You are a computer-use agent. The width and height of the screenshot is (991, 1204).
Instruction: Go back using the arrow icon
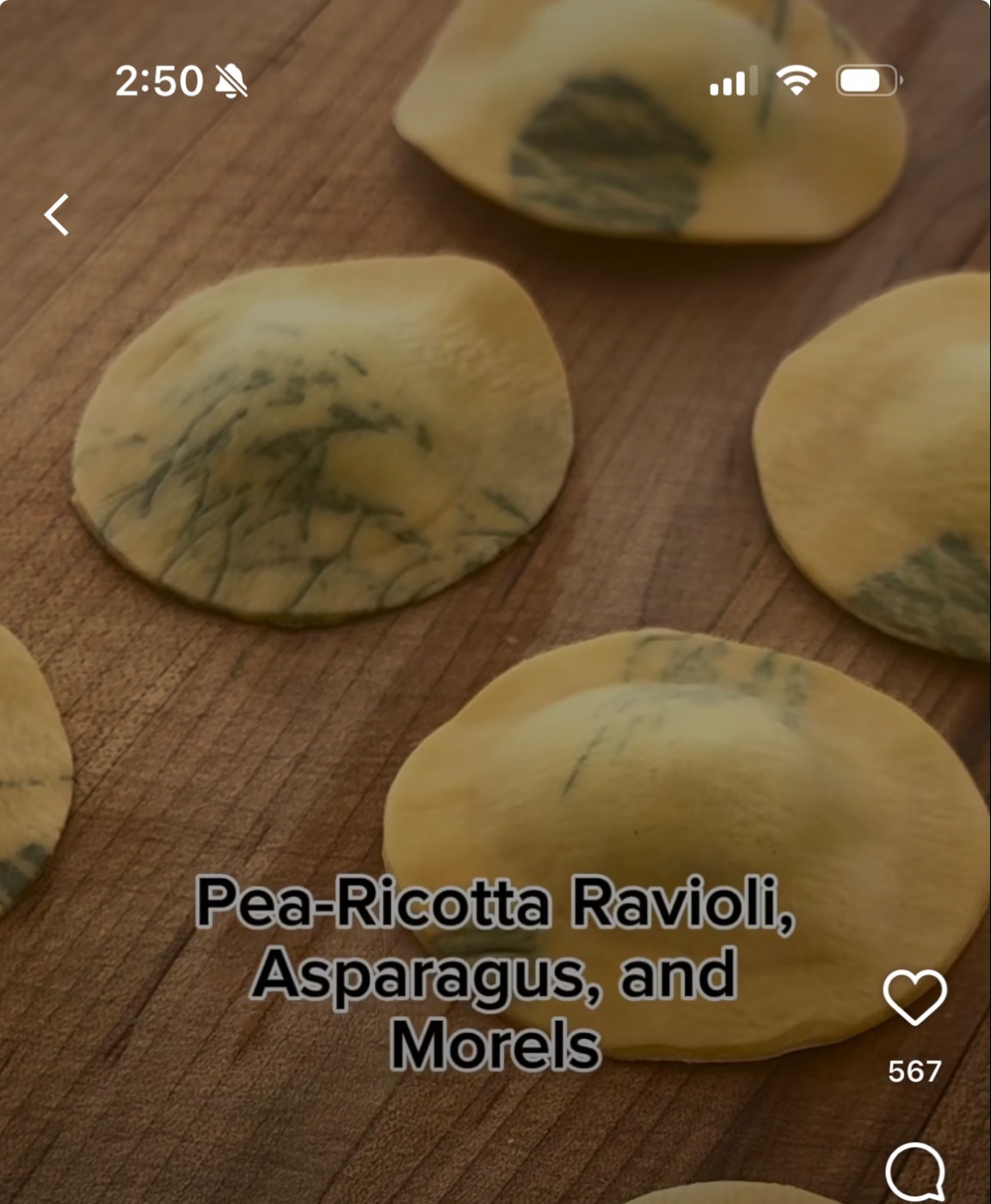pos(57,215)
